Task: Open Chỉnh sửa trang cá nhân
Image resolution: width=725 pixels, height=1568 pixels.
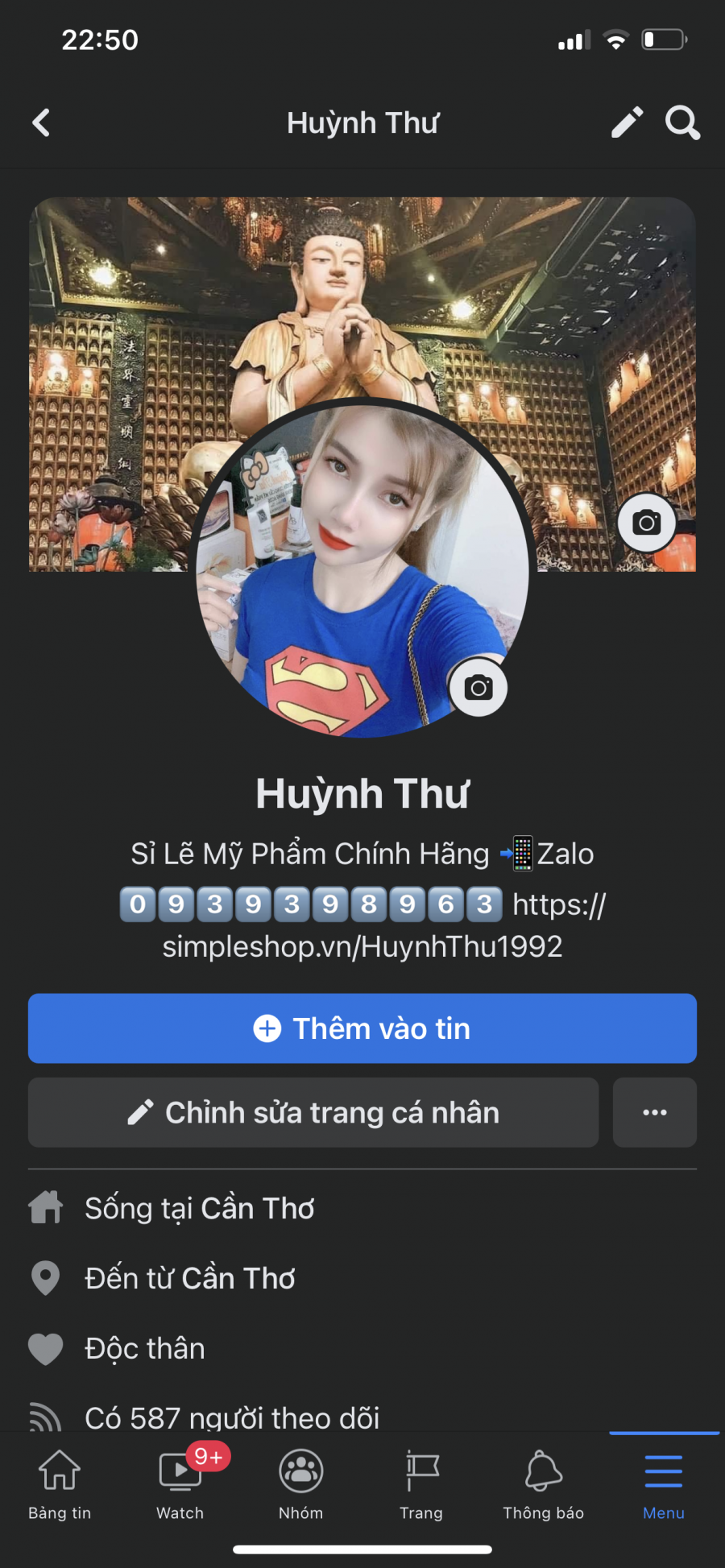Action: coord(313,1112)
